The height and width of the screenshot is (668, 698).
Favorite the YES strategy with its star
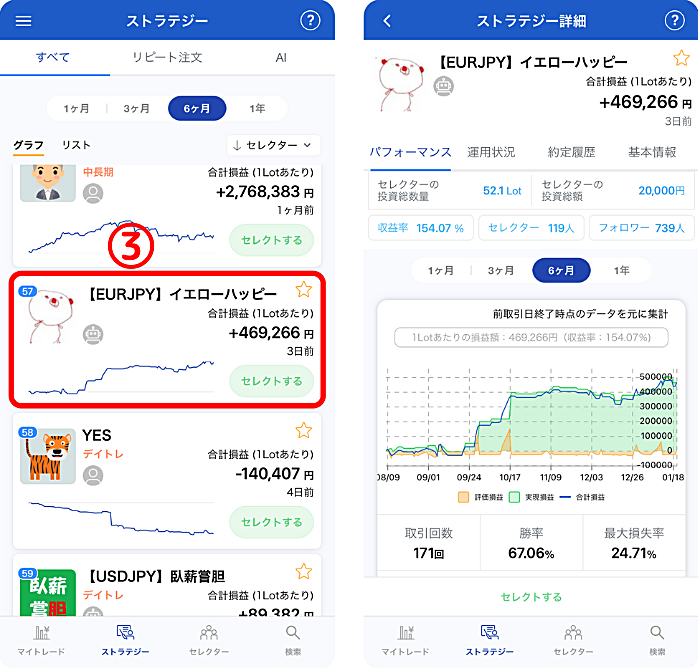pyautogui.click(x=304, y=431)
